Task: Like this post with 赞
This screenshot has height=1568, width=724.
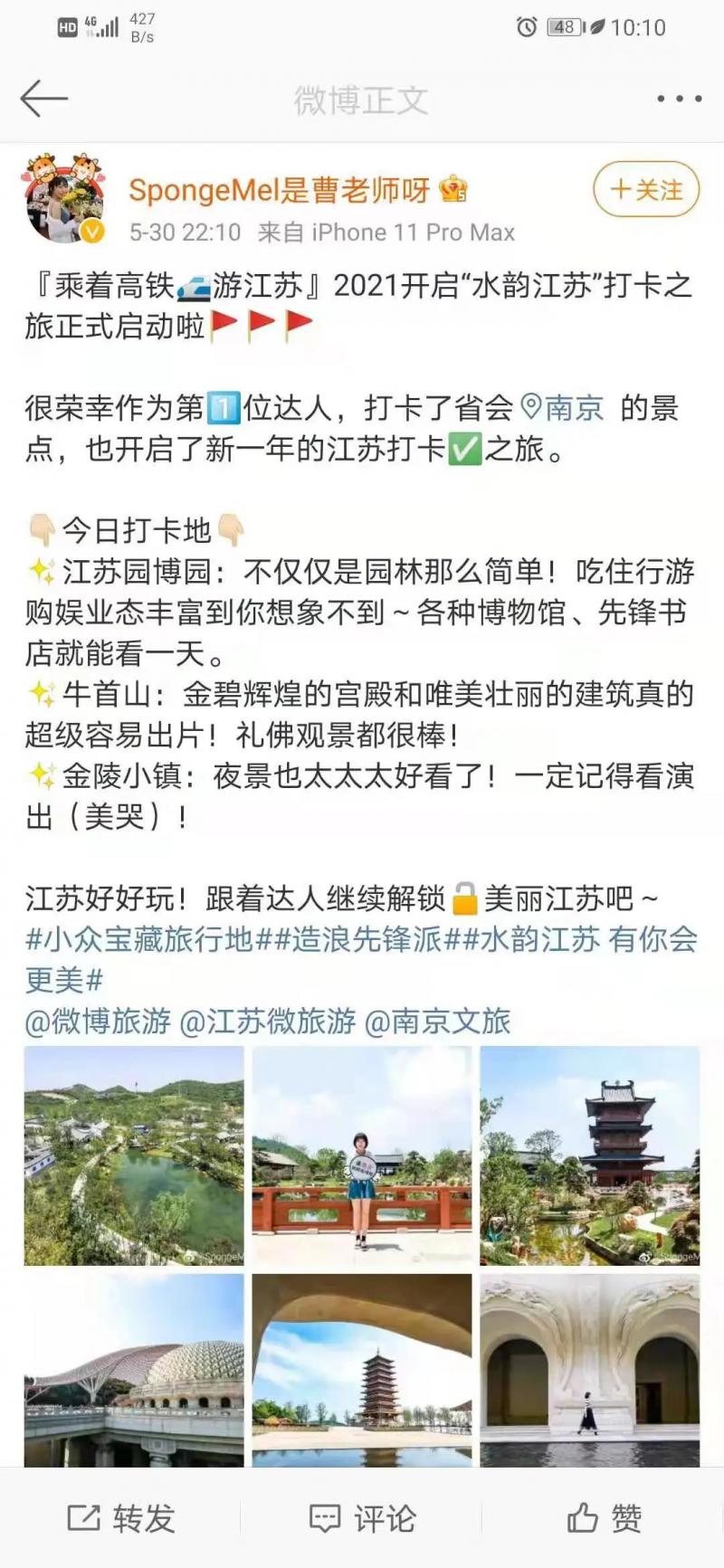Action: [604, 1517]
